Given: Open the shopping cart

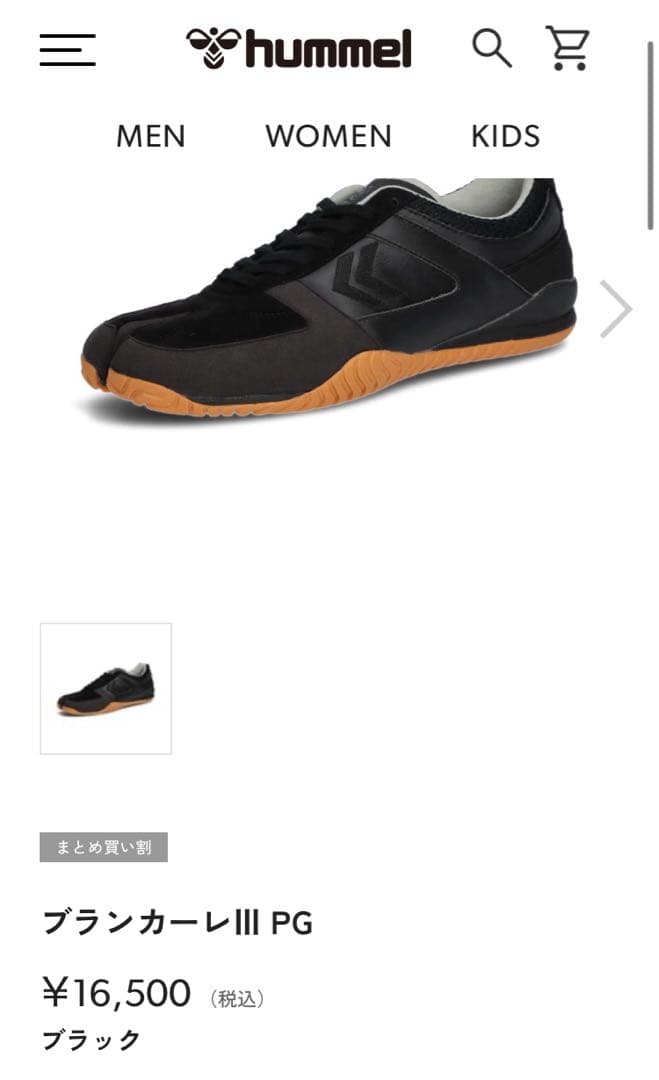Looking at the screenshot, I should click(x=567, y=48).
